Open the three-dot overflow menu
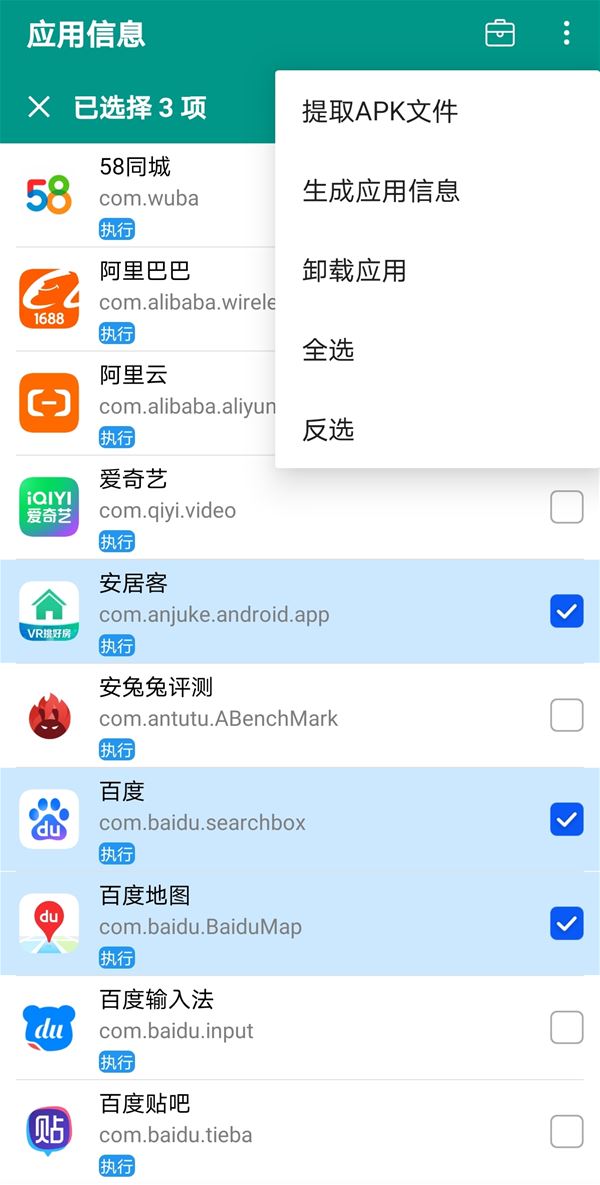 tap(566, 33)
